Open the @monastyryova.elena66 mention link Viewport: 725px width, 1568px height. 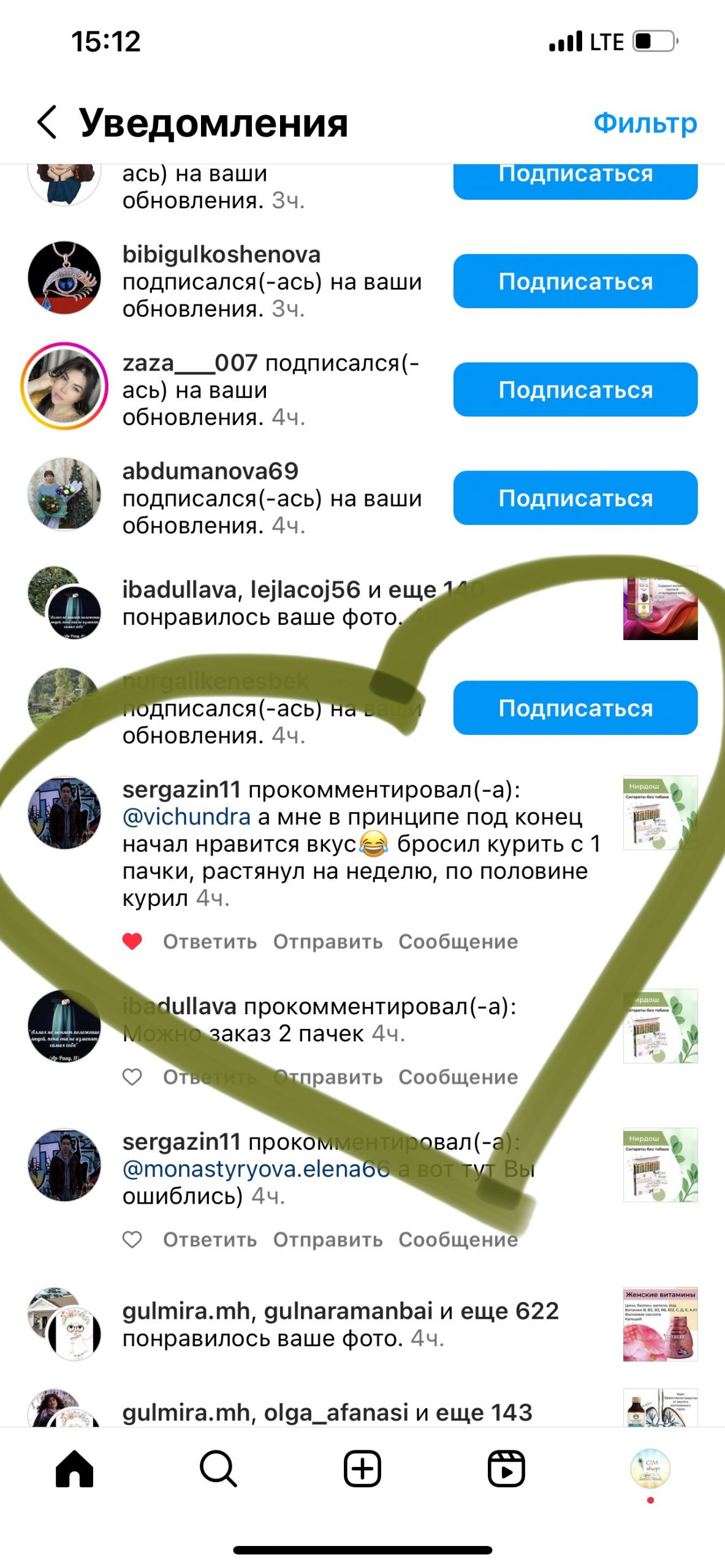(x=256, y=1169)
